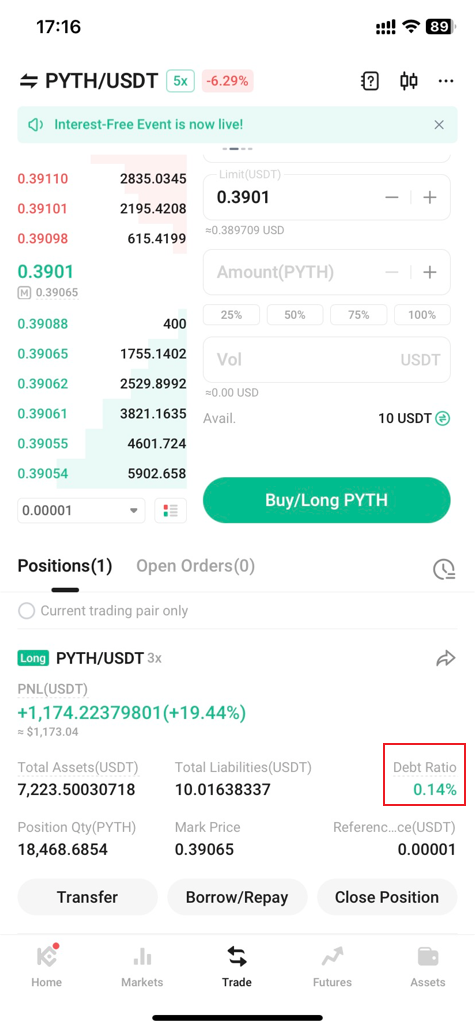Image resolution: width=475 pixels, height=1025 pixels.
Task: Switch to the Open Orders(0) tab
Action: 195,565
